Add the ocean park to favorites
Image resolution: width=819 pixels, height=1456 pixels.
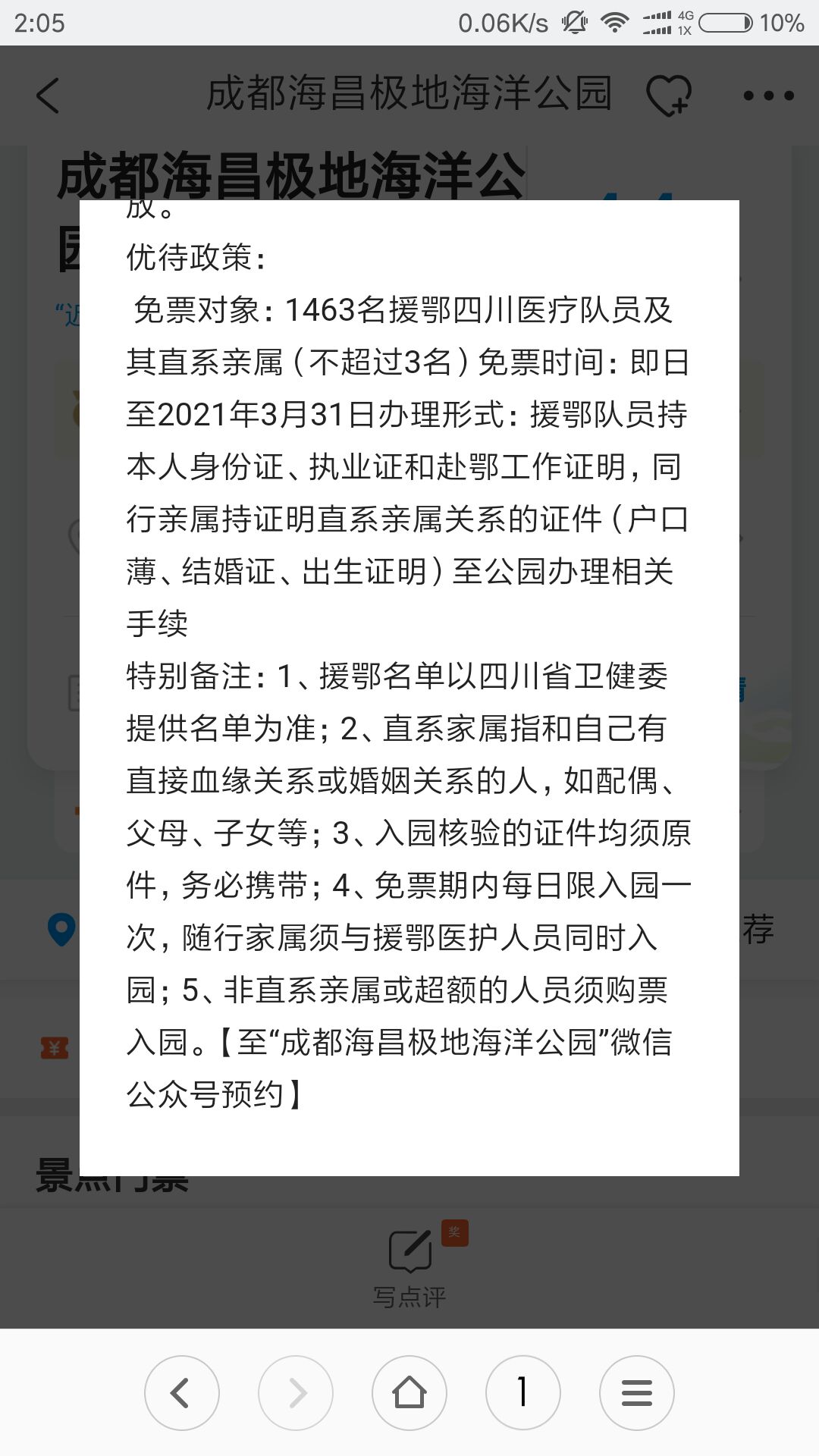(x=668, y=96)
